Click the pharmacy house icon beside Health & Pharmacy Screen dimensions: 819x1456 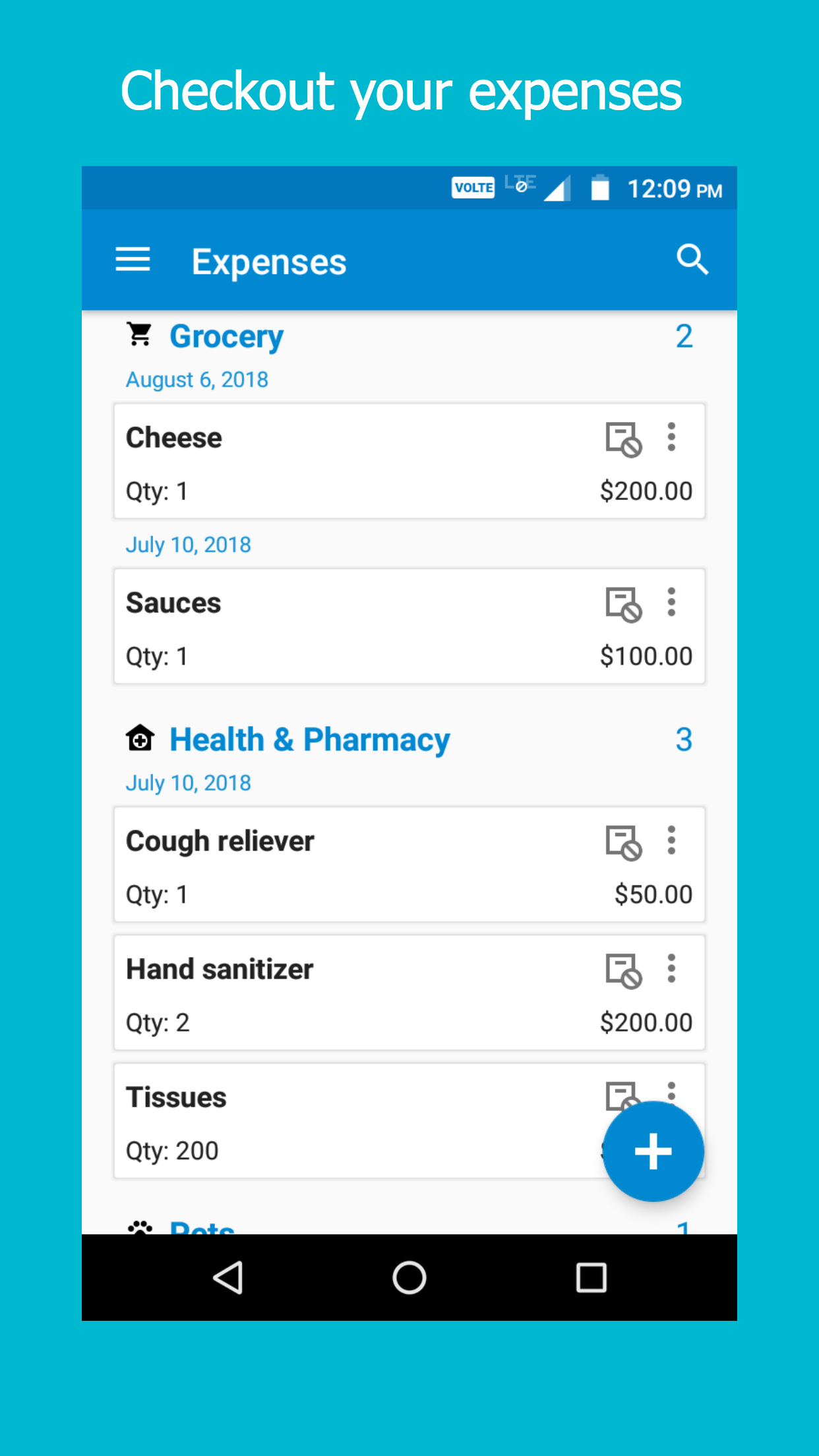tap(139, 739)
